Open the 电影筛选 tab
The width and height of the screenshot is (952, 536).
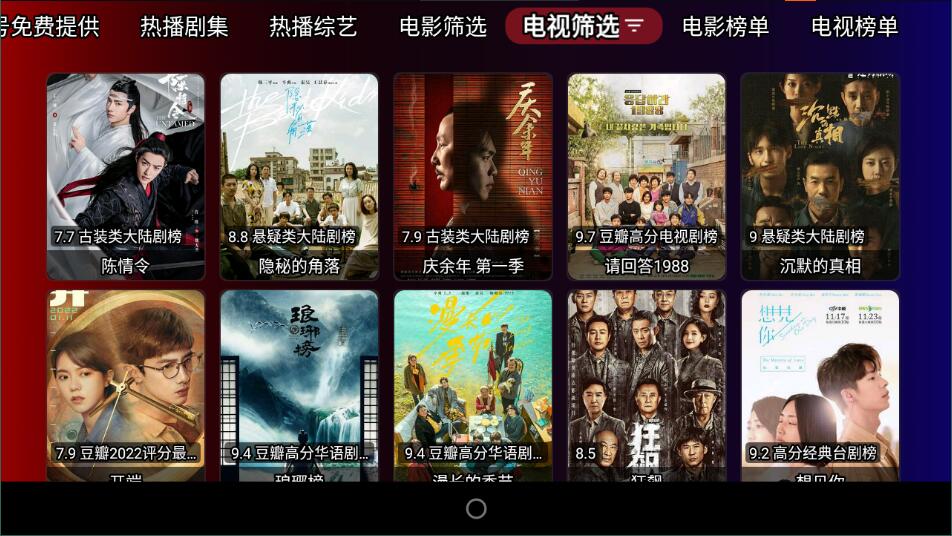442,27
